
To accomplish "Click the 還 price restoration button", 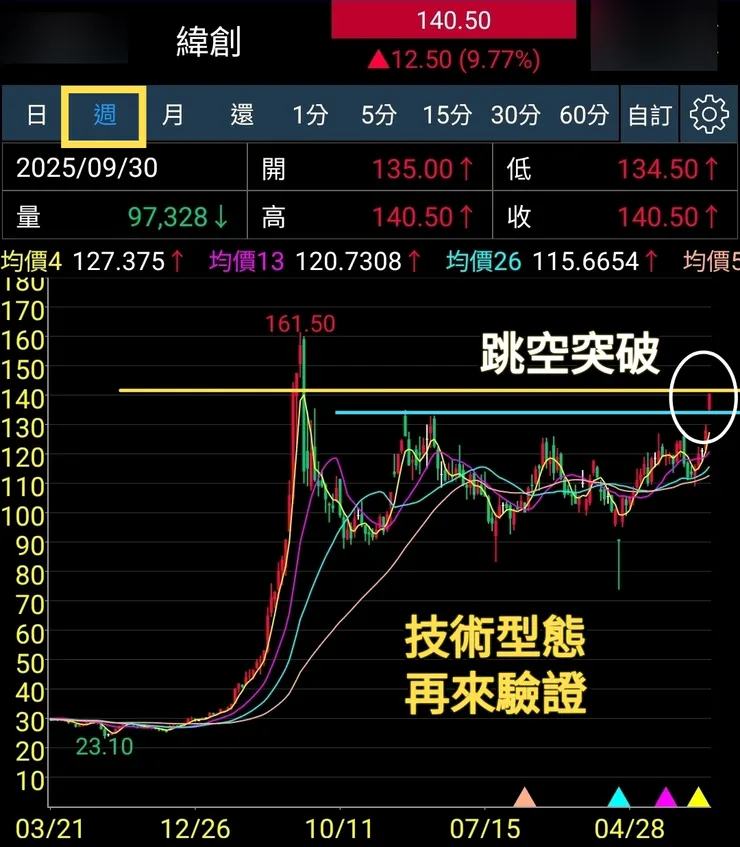I will (x=240, y=114).
